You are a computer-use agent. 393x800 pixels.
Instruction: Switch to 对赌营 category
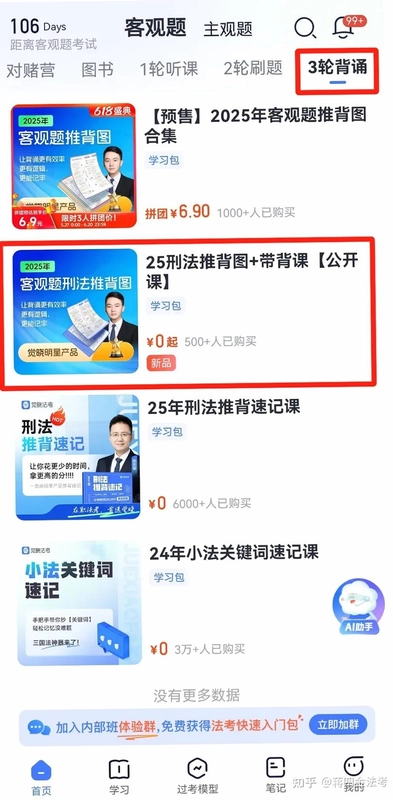coord(30,69)
